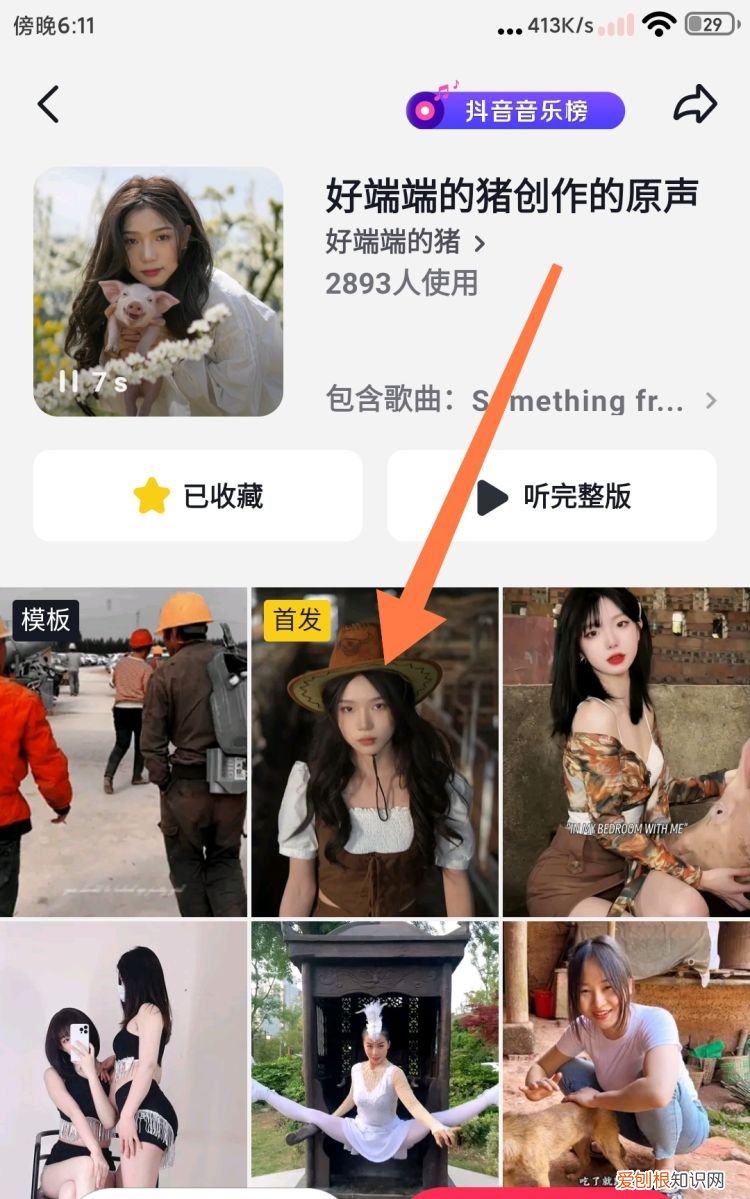Screen dimensions: 750x1199
Task: Toggle off the 已收藏 favorite state
Action: point(196,494)
